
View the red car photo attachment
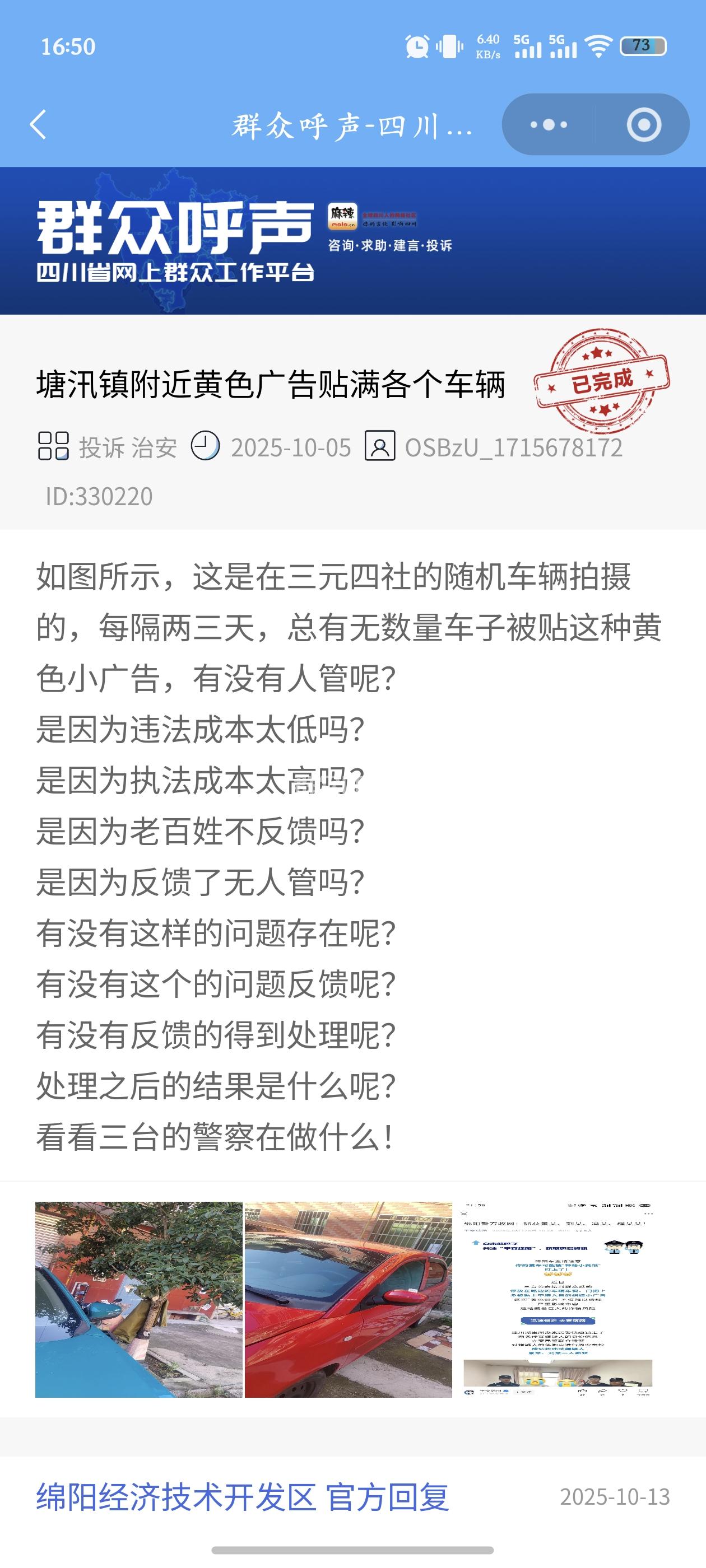pos(348,1299)
